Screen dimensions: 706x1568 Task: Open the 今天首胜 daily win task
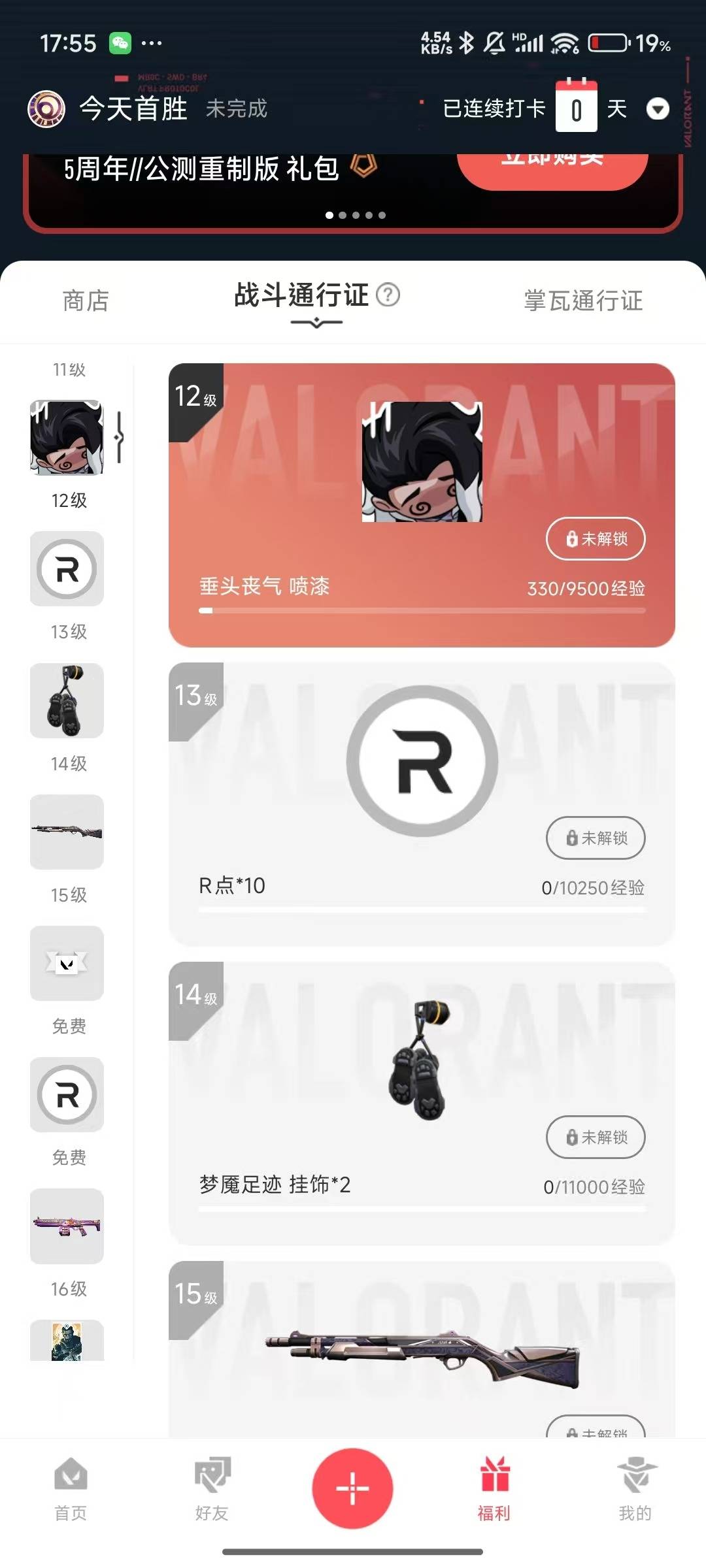[133, 108]
